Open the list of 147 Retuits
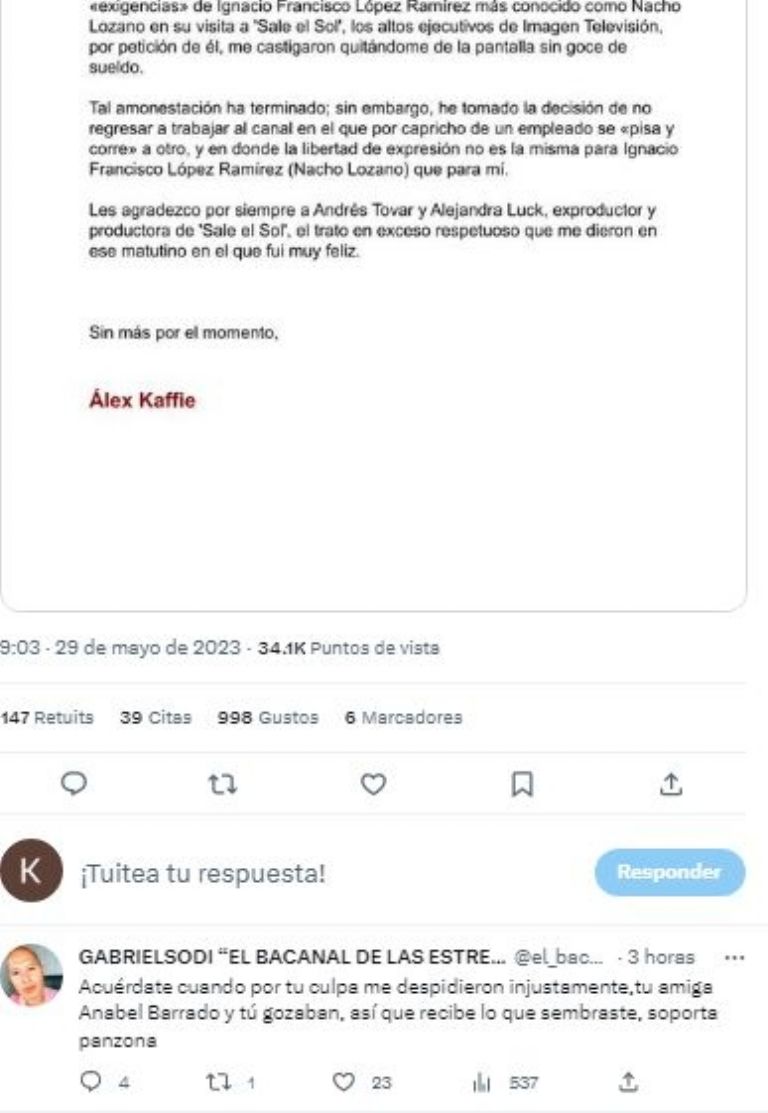Viewport: 768px width, 1113px height. click(47, 717)
